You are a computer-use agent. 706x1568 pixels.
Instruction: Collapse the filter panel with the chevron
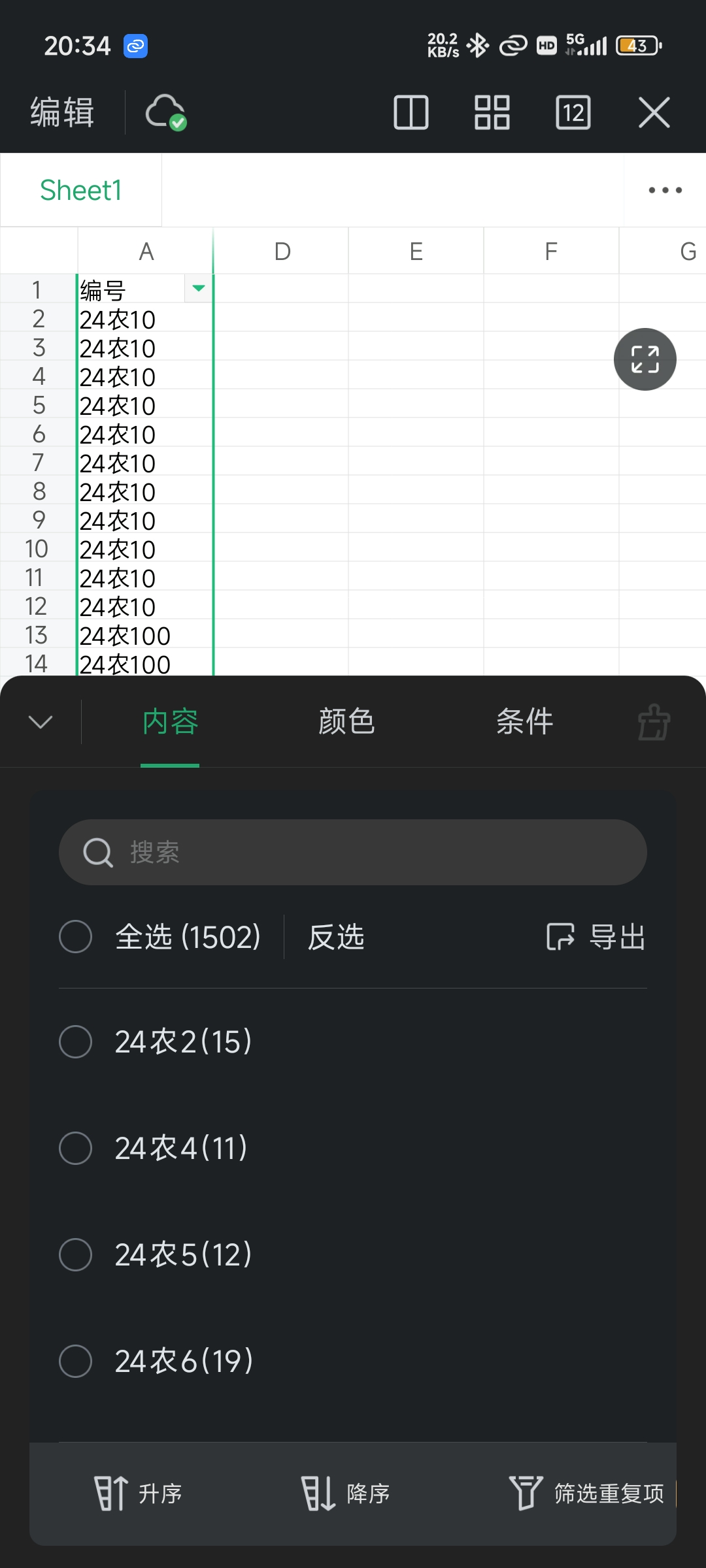click(41, 722)
